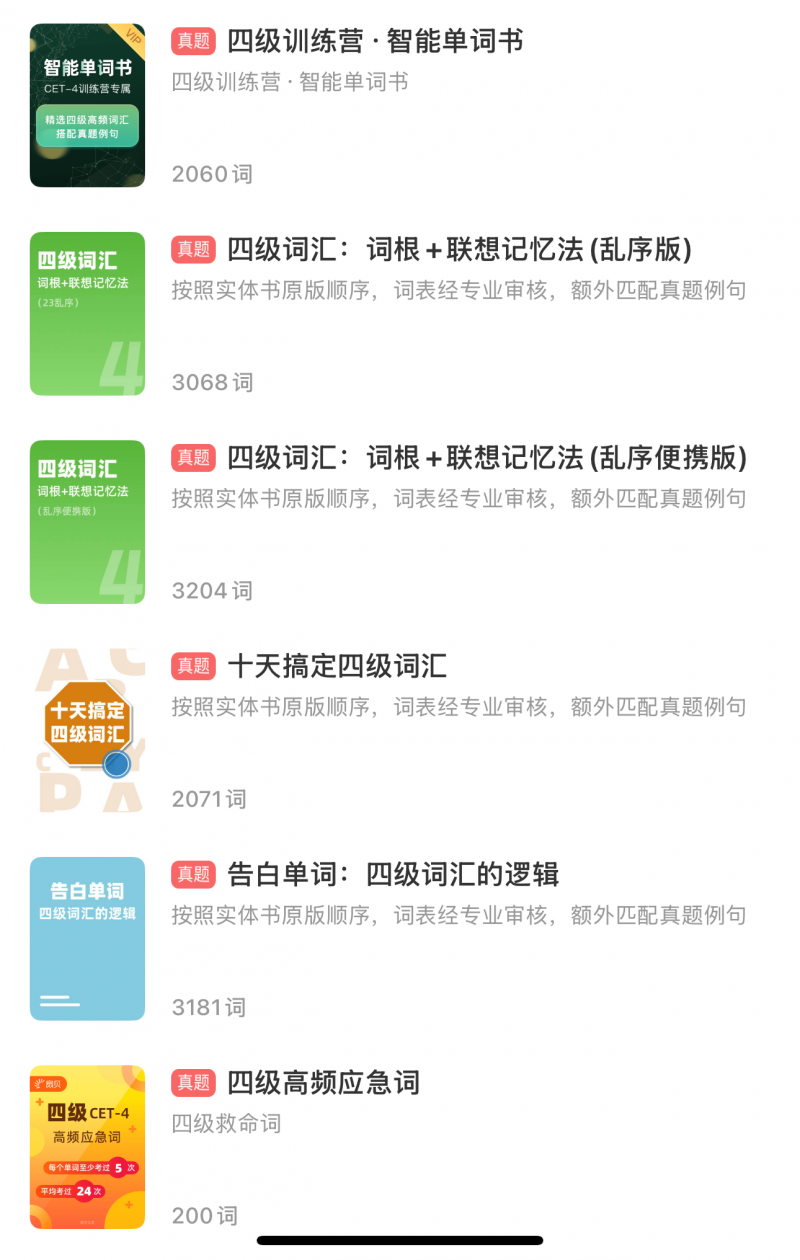Open 告白单词：四级词汇的逻辑
The width and height of the screenshot is (800, 1260).
tap(392, 874)
